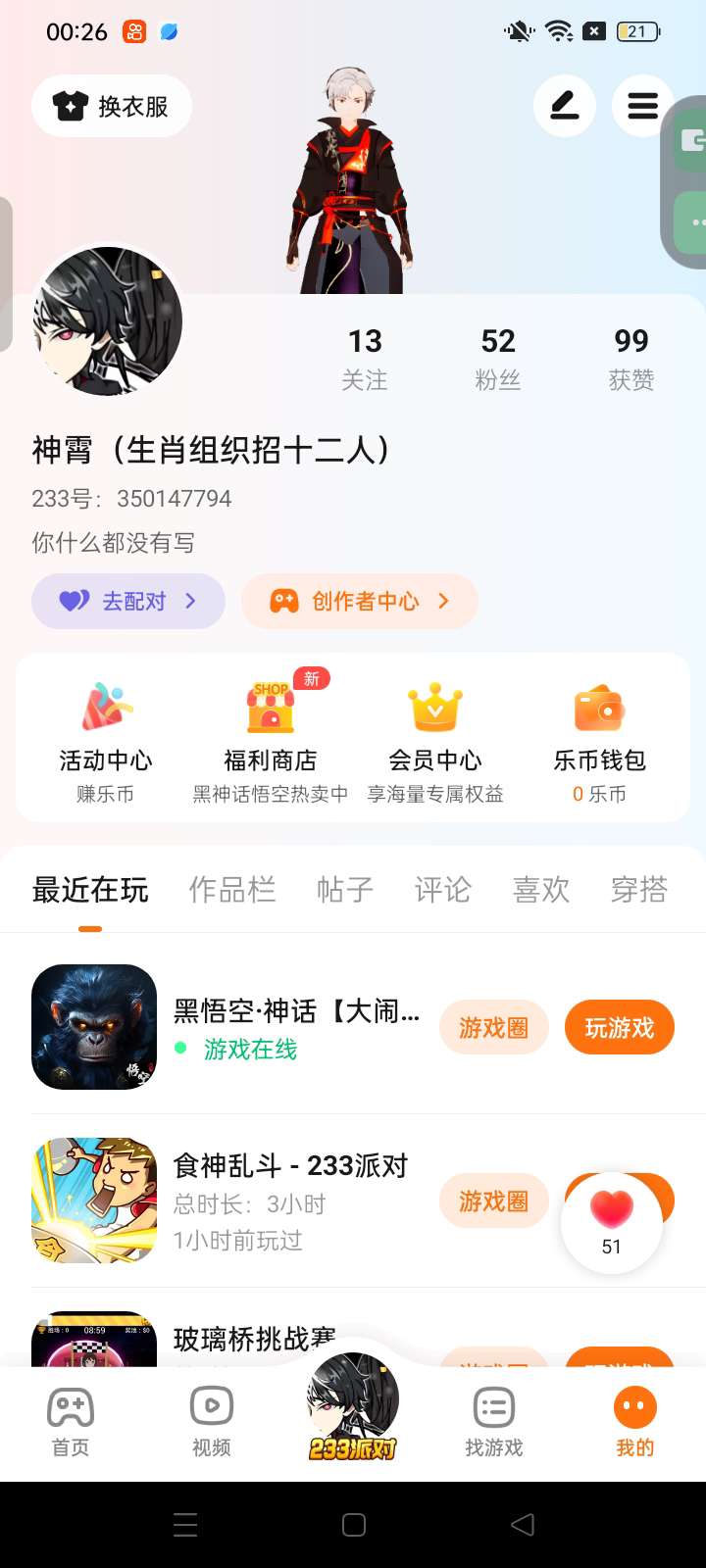
Task: Open 游戏圈 for 黑悟空·神话
Action: [493, 1027]
